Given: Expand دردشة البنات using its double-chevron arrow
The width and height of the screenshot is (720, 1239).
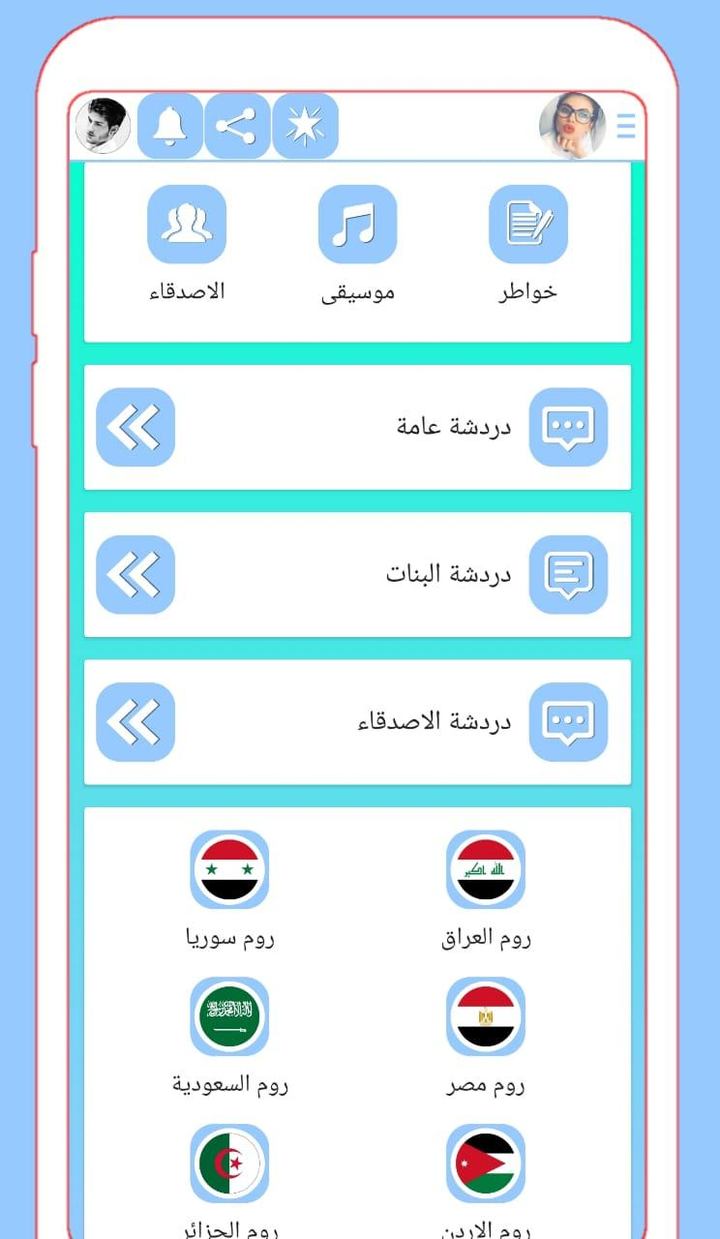Looking at the screenshot, I should (135, 573).
